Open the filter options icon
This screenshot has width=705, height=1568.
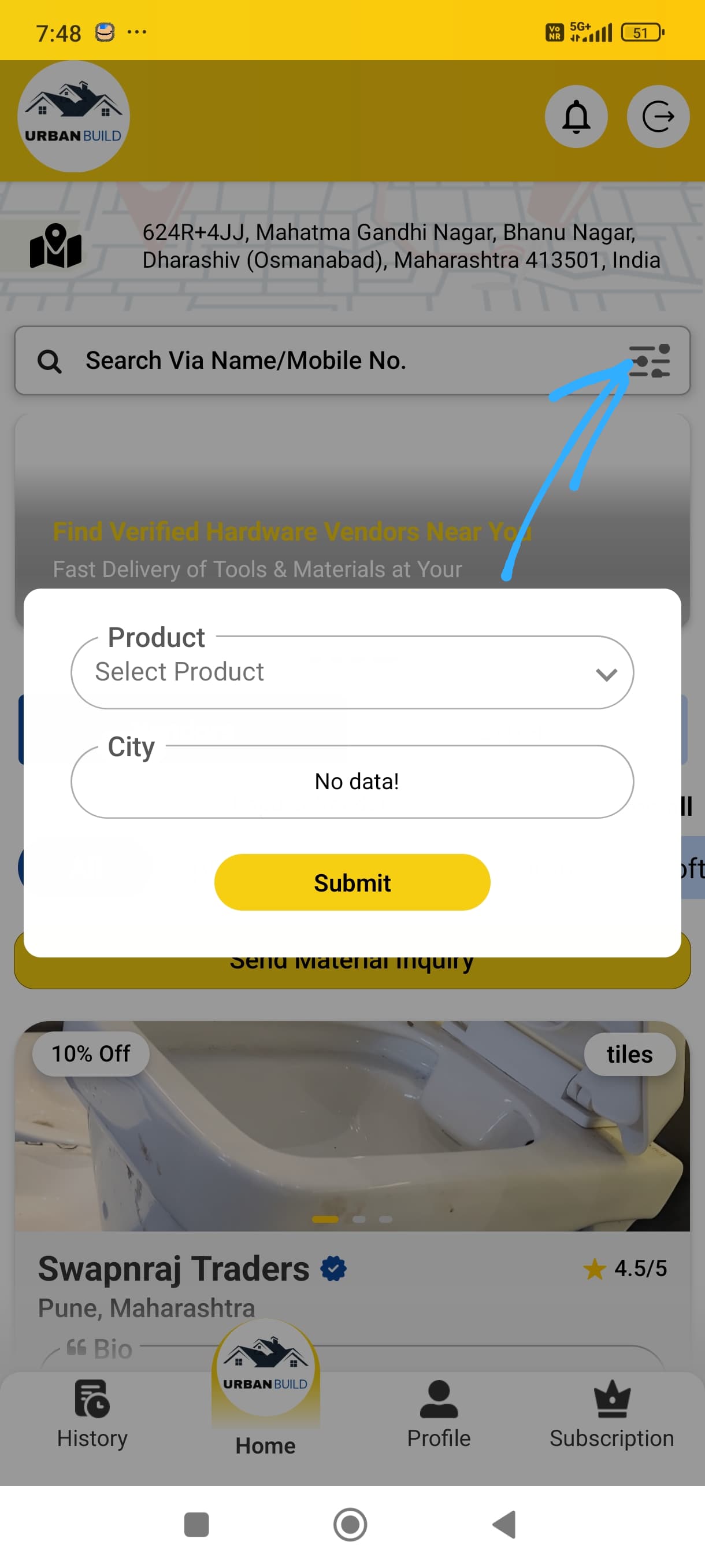(x=649, y=361)
